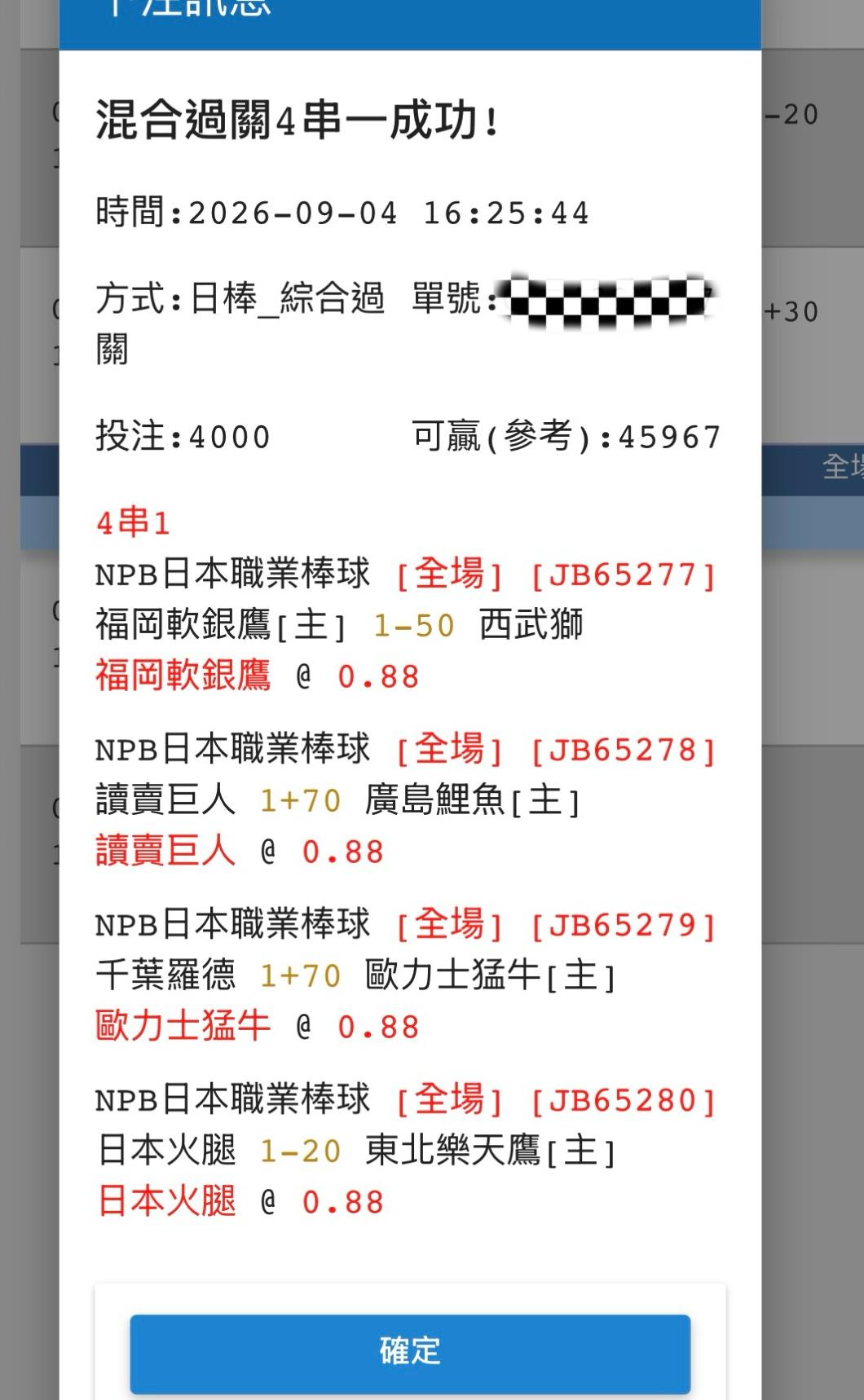
Task: Confirm the bet dialog with 確定
Action: click(x=410, y=1353)
